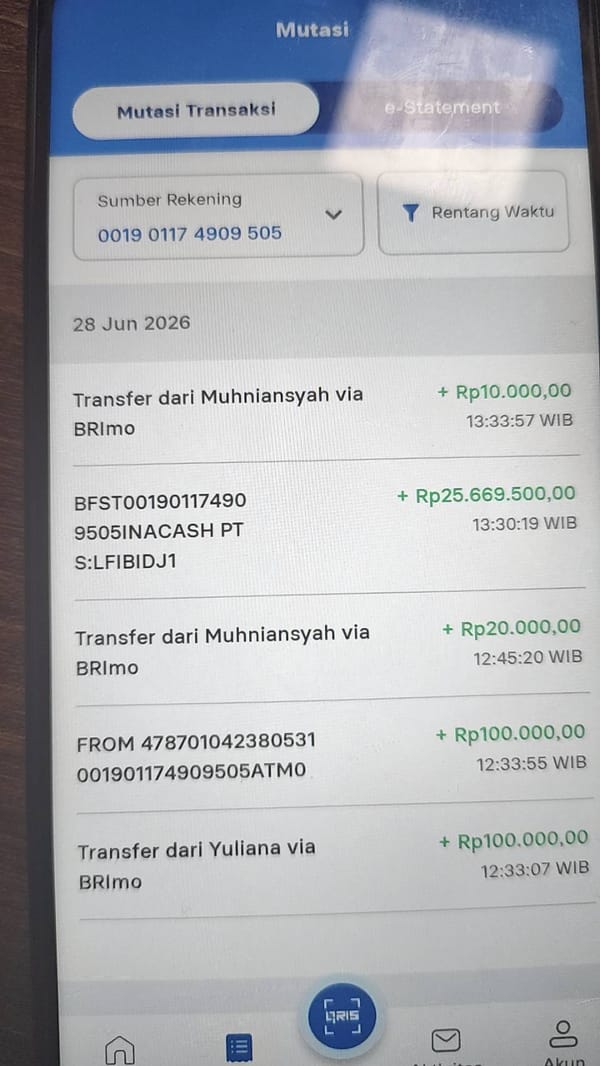
Task: Switch to the Akun tab
Action: pyautogui.click(x=563, y=1042)
